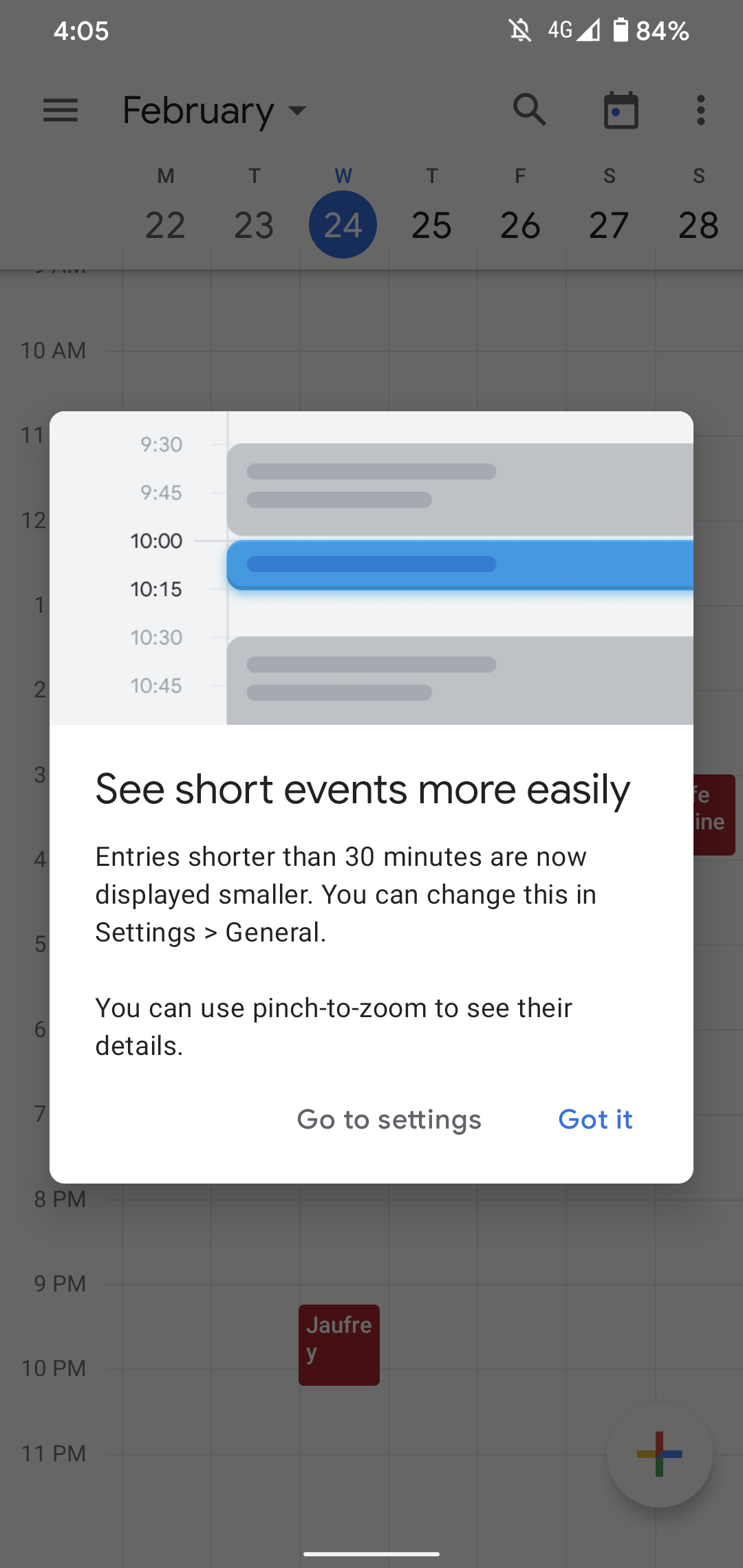The image size is (743, 1568).
Task: Open Tuesday the 23rd column
Action: (x=254, y=224)
